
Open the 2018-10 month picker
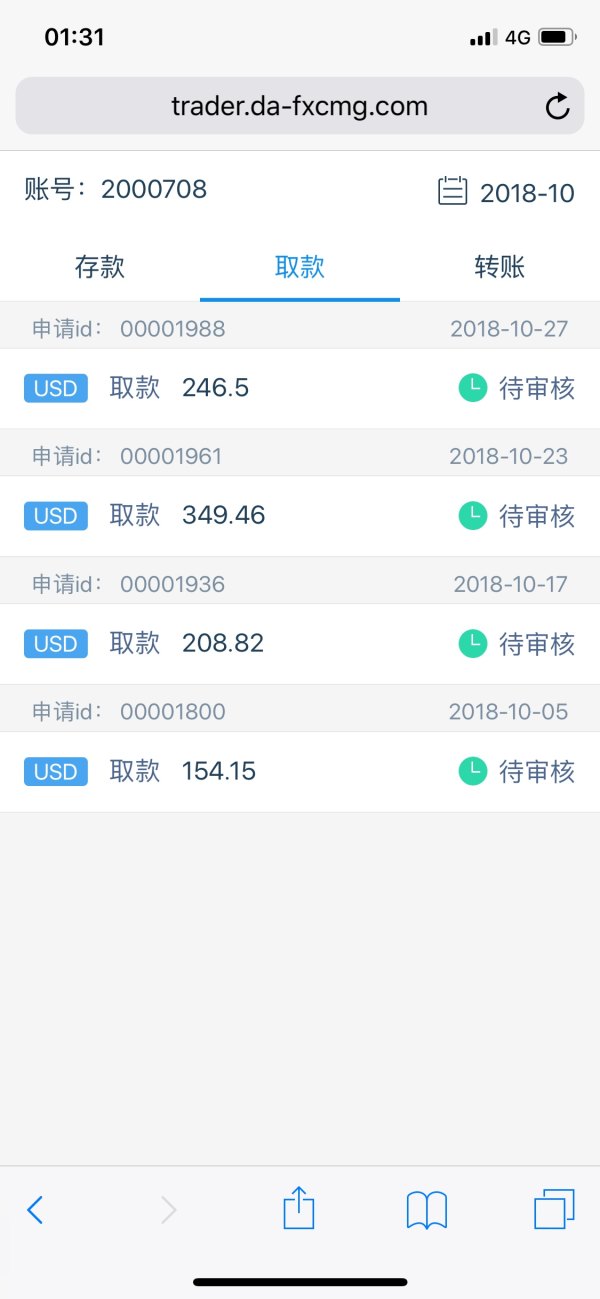pyautogui.click(x=507, y=192)
